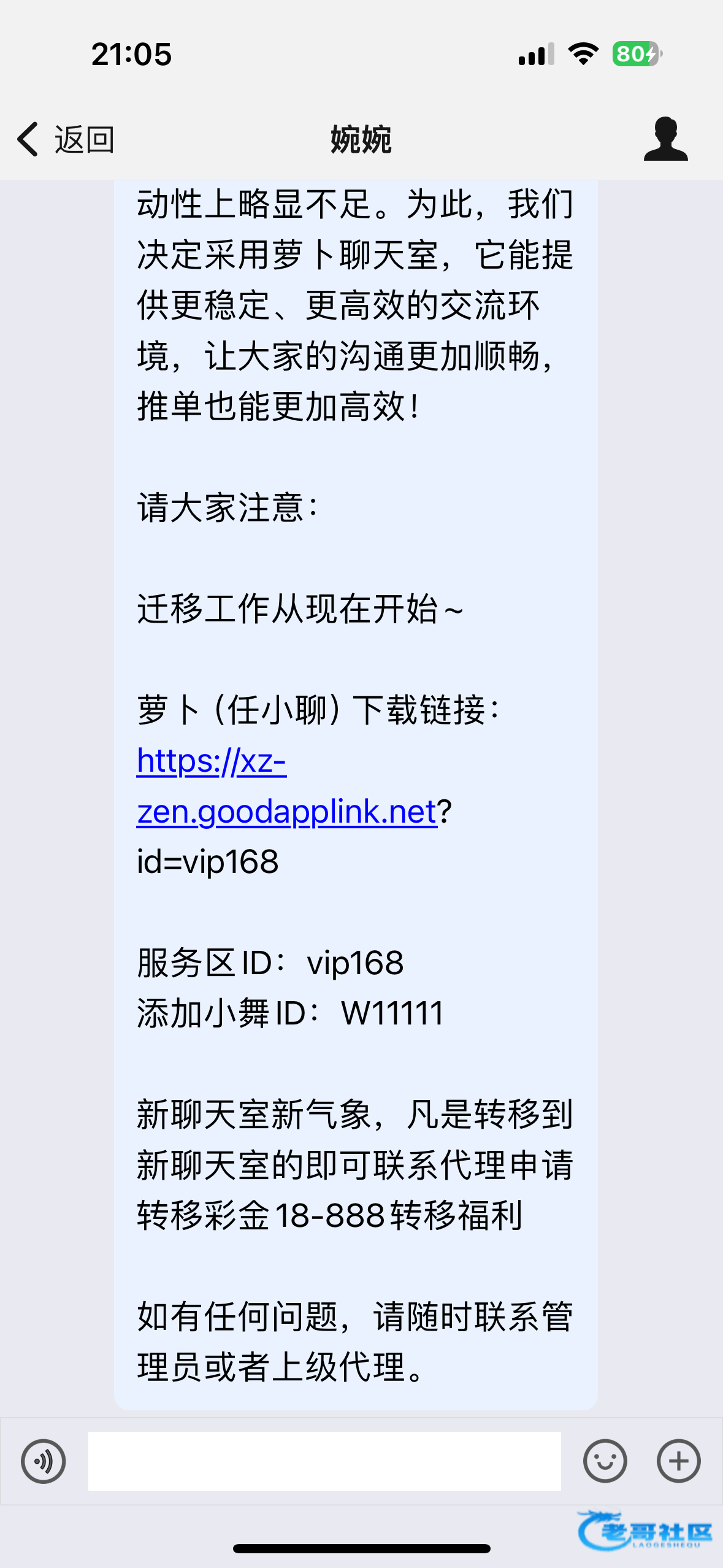Open the plus attachments menu
This screenshot has height=1568, width=723.
(x=678, y=1461)
